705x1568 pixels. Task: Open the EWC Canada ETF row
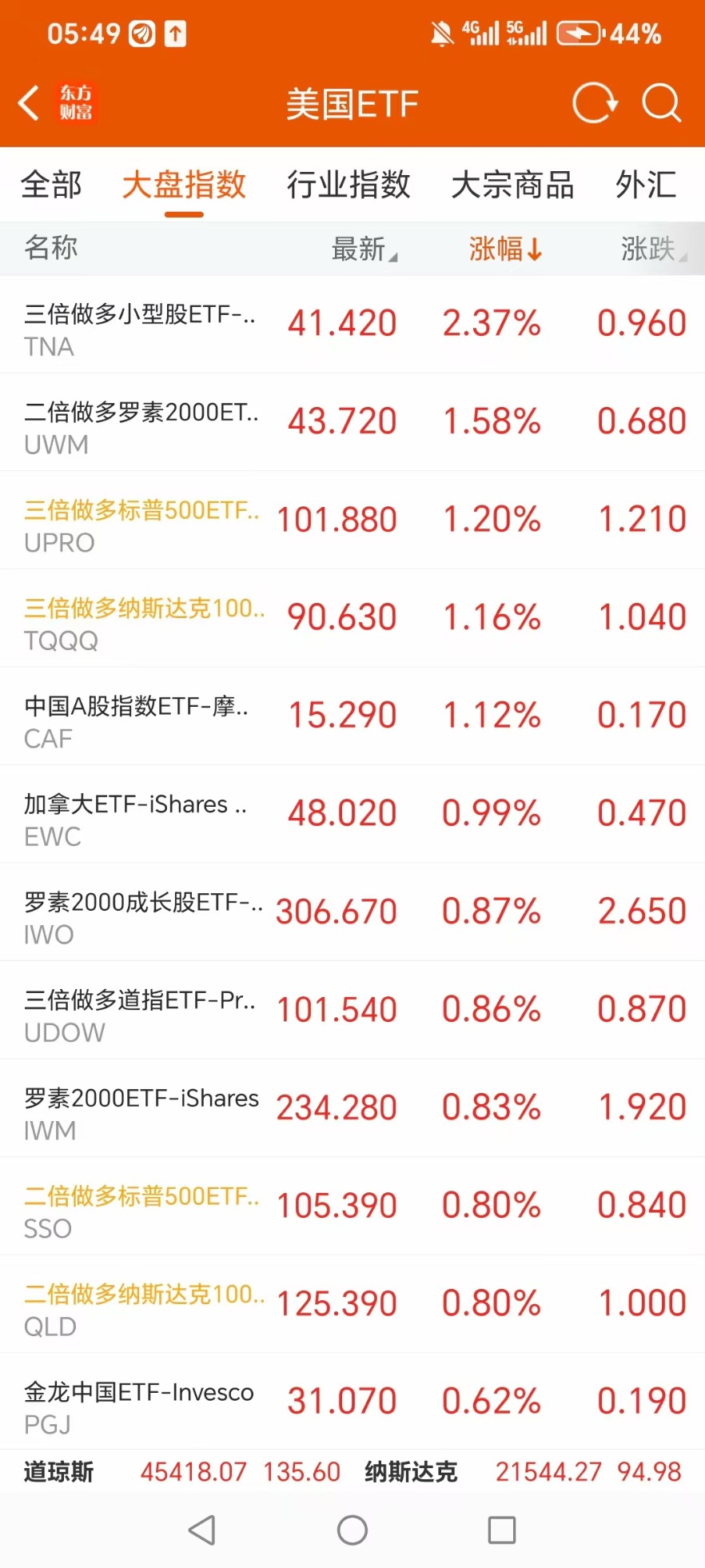352,814
